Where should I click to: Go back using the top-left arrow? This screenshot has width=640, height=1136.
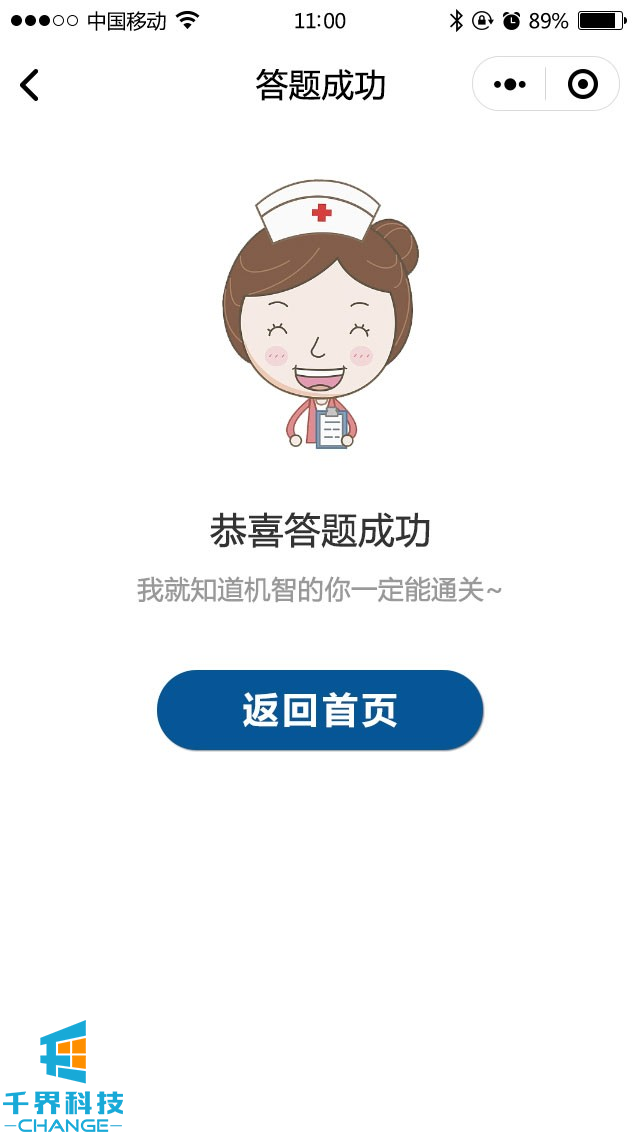(30, 85)
